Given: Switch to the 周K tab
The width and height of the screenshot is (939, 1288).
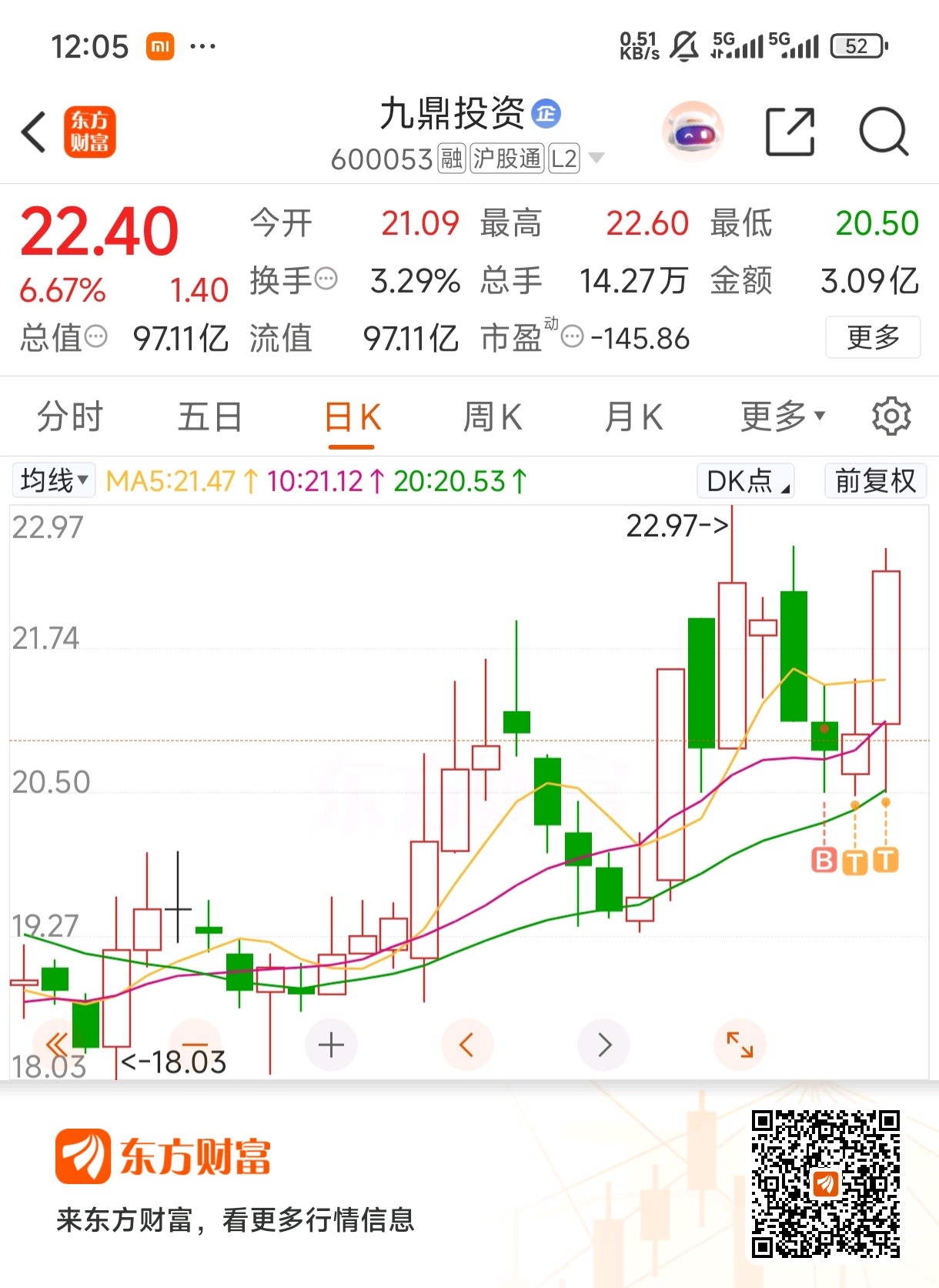Looking at the screenshot, I should click(493, 417).
